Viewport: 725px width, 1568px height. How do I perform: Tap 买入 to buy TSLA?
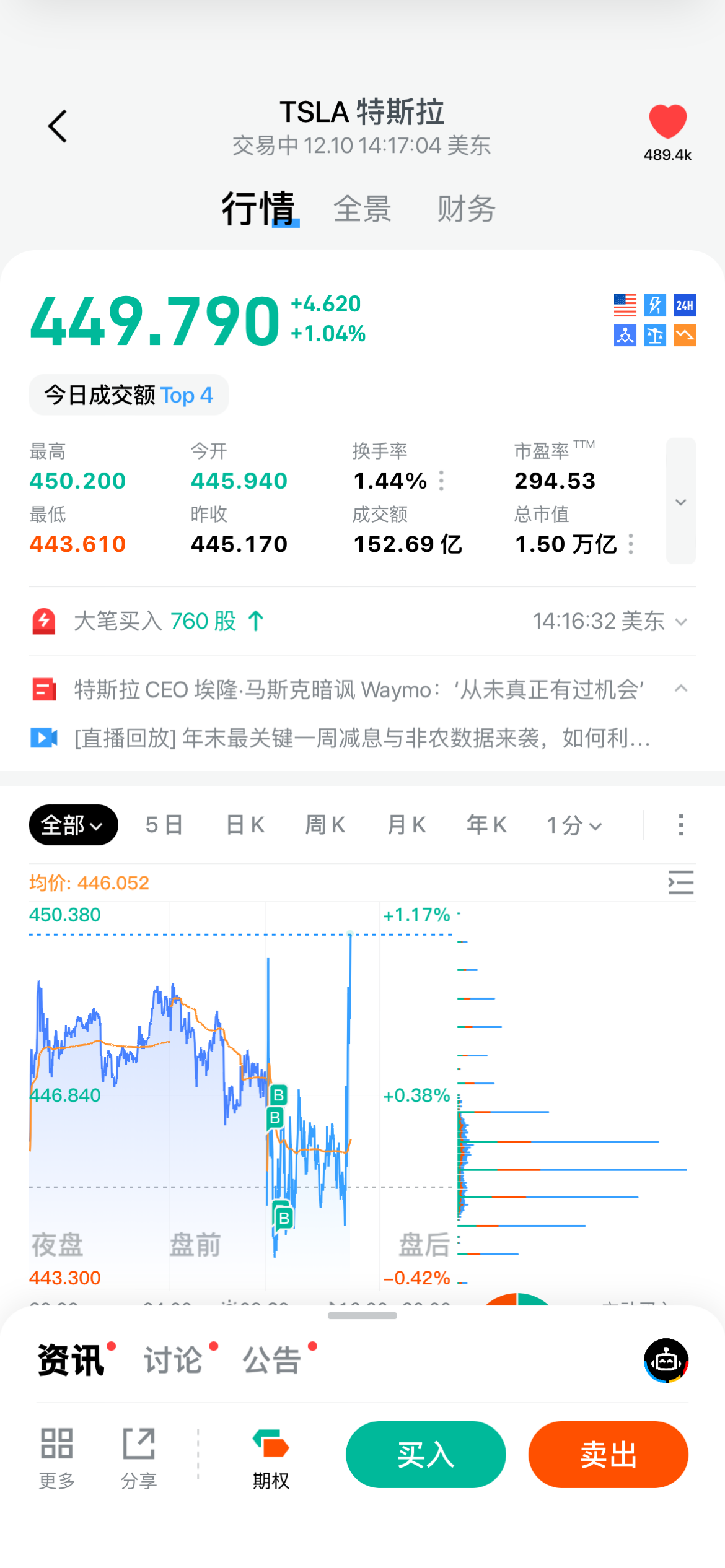click(x=426, y=1454)
